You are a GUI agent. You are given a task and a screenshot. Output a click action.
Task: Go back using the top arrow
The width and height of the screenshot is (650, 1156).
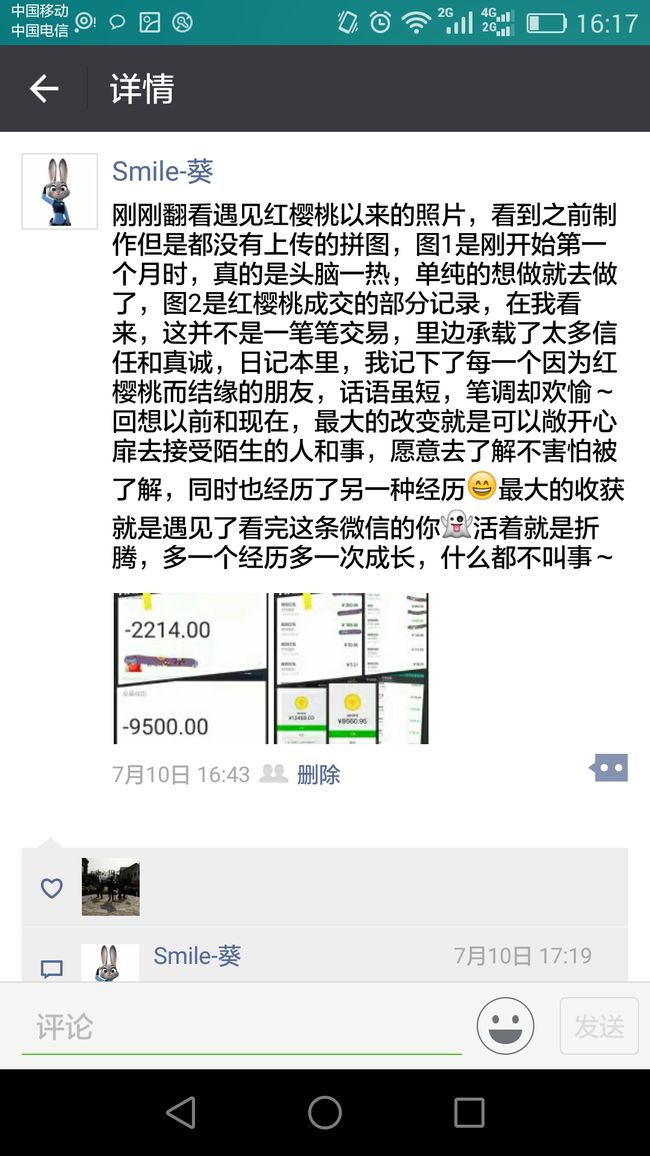click(44, 88)
